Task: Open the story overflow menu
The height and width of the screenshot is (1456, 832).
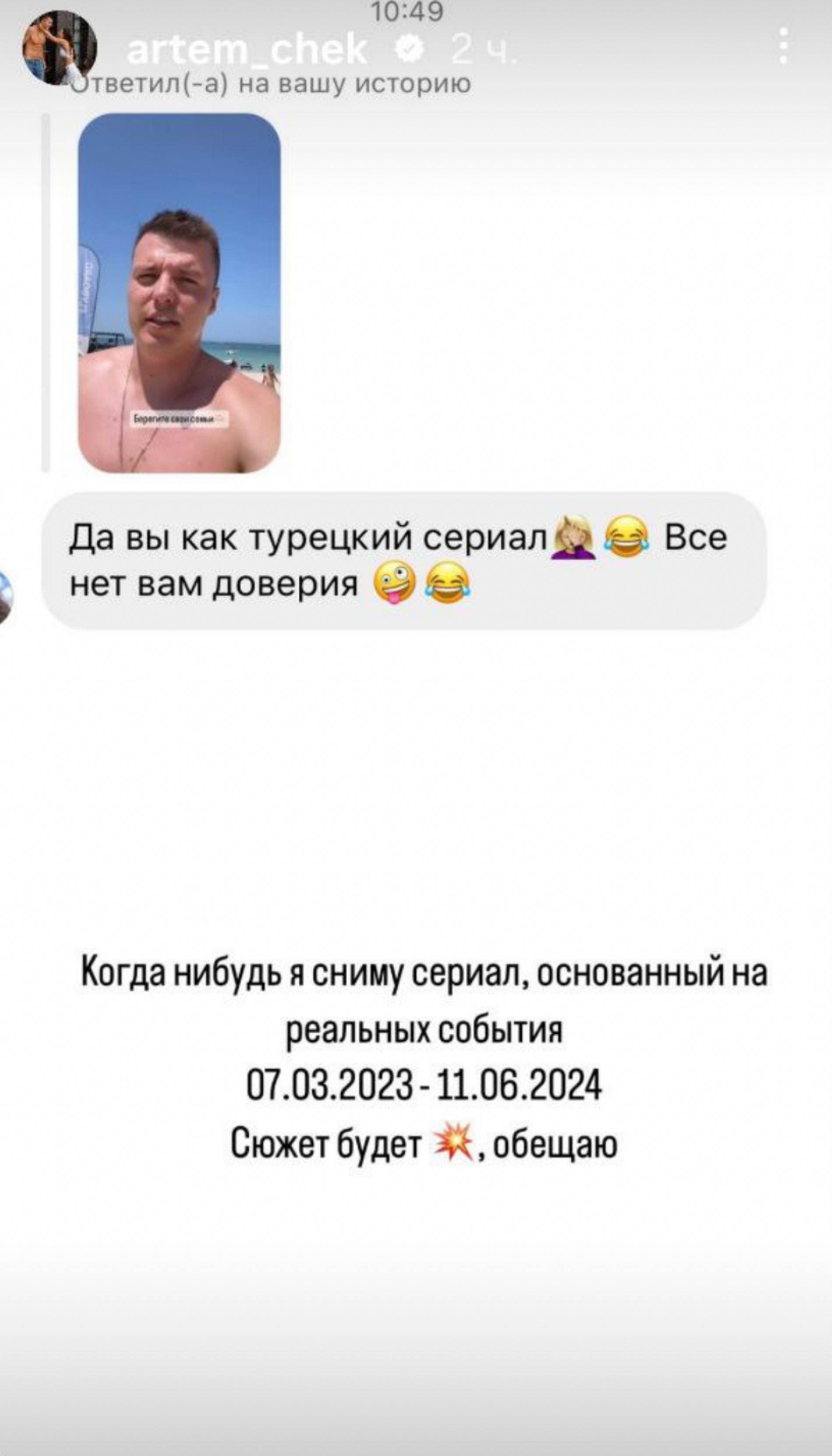Action: coord(783,46)
